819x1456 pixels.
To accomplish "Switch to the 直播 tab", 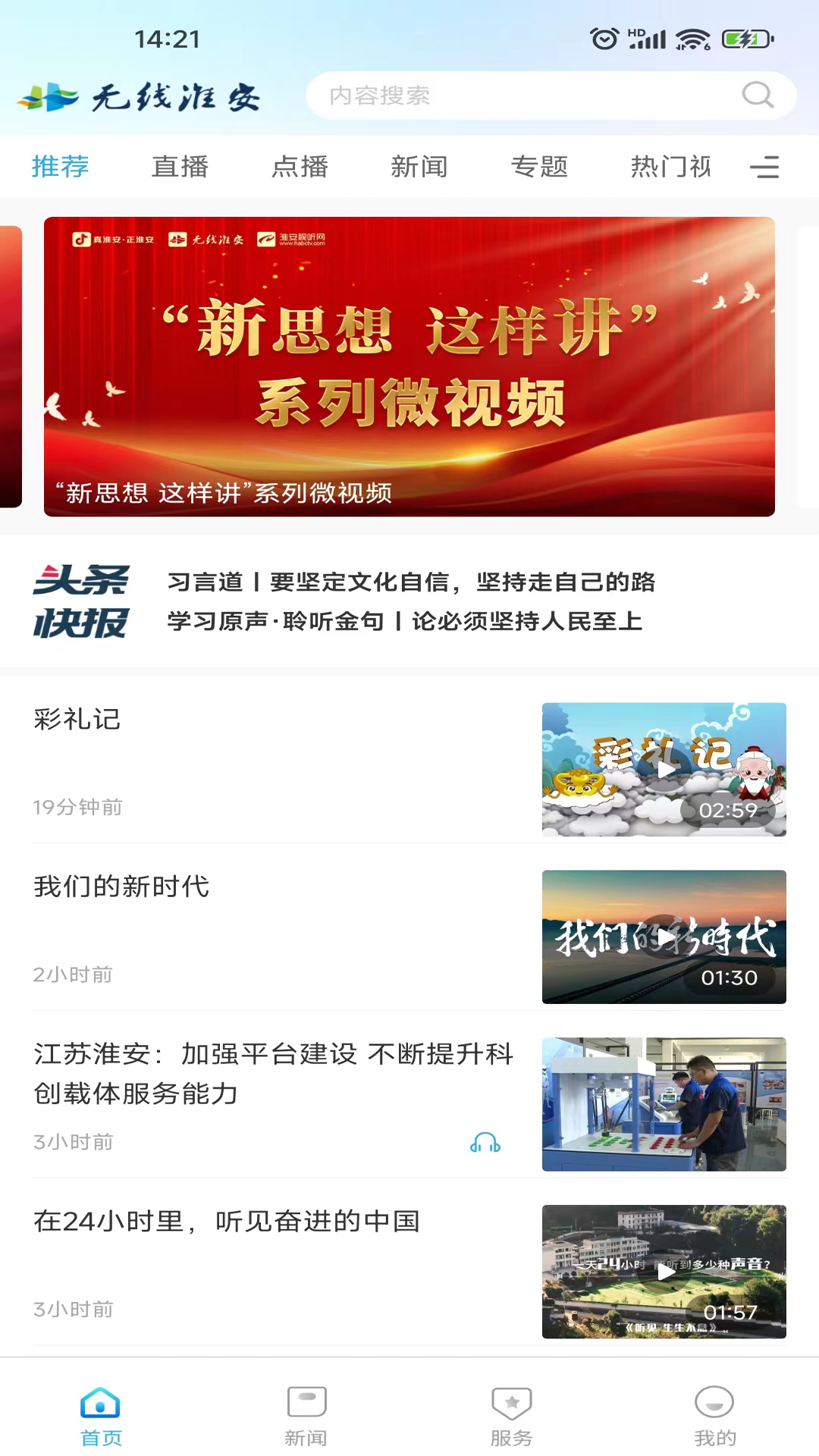I will [180, 167].
